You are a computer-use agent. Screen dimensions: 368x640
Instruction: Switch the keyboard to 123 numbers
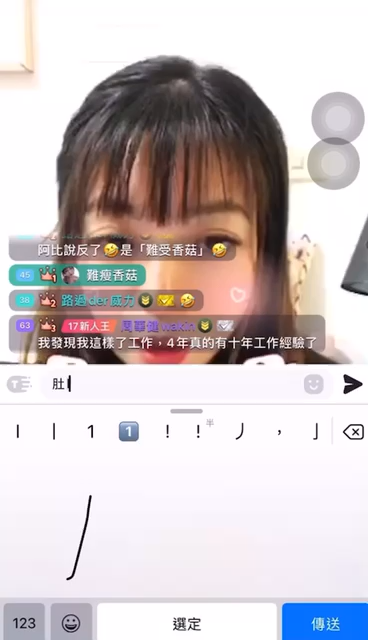click(24, 623)
